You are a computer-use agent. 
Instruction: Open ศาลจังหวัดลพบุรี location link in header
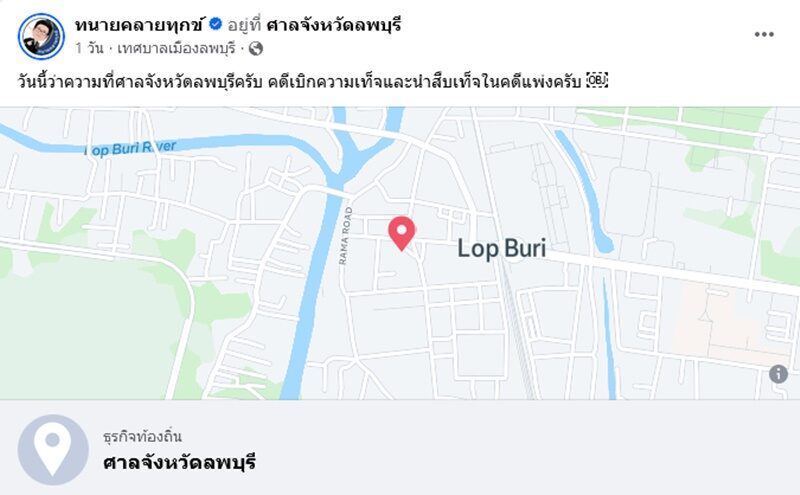pos(330,24)
